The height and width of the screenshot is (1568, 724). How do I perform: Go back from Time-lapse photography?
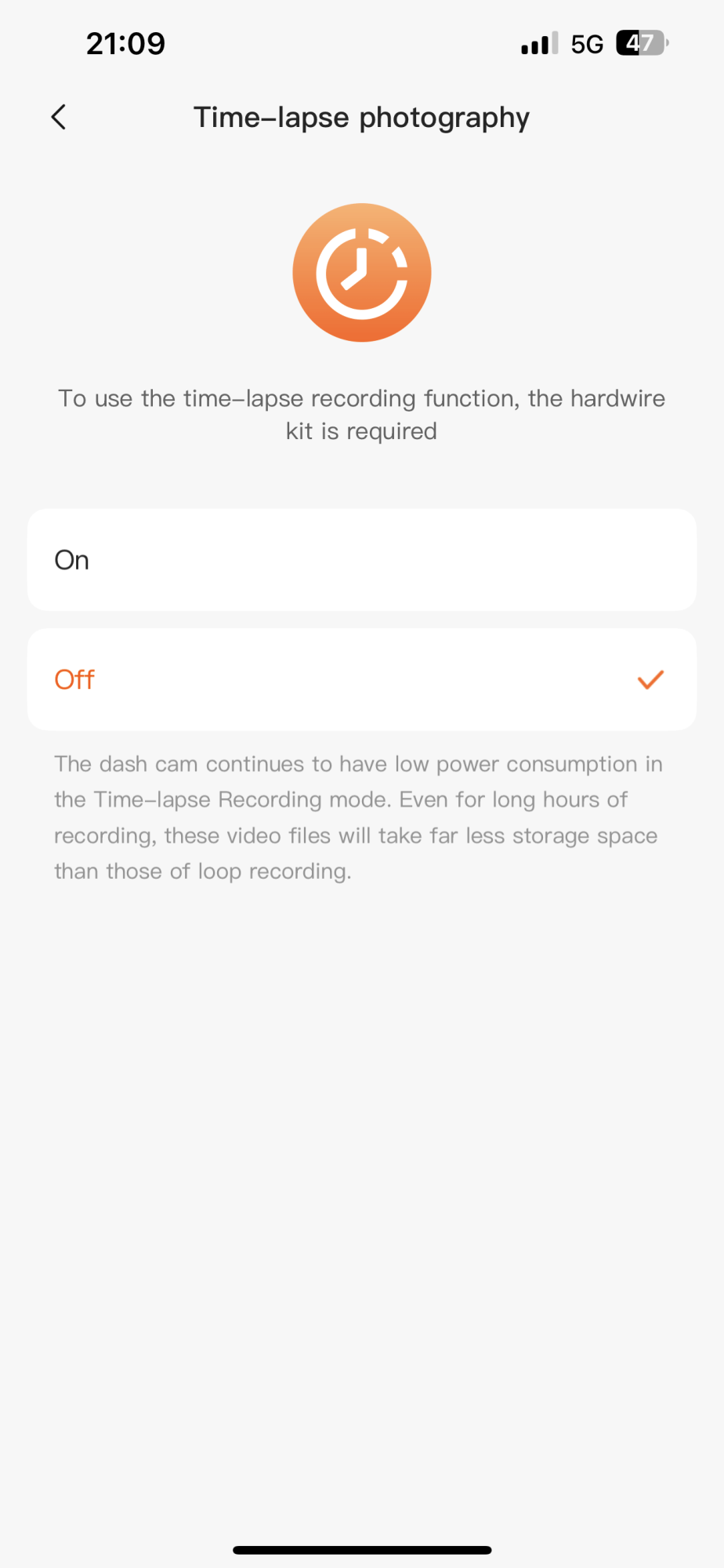click(59, 118)
